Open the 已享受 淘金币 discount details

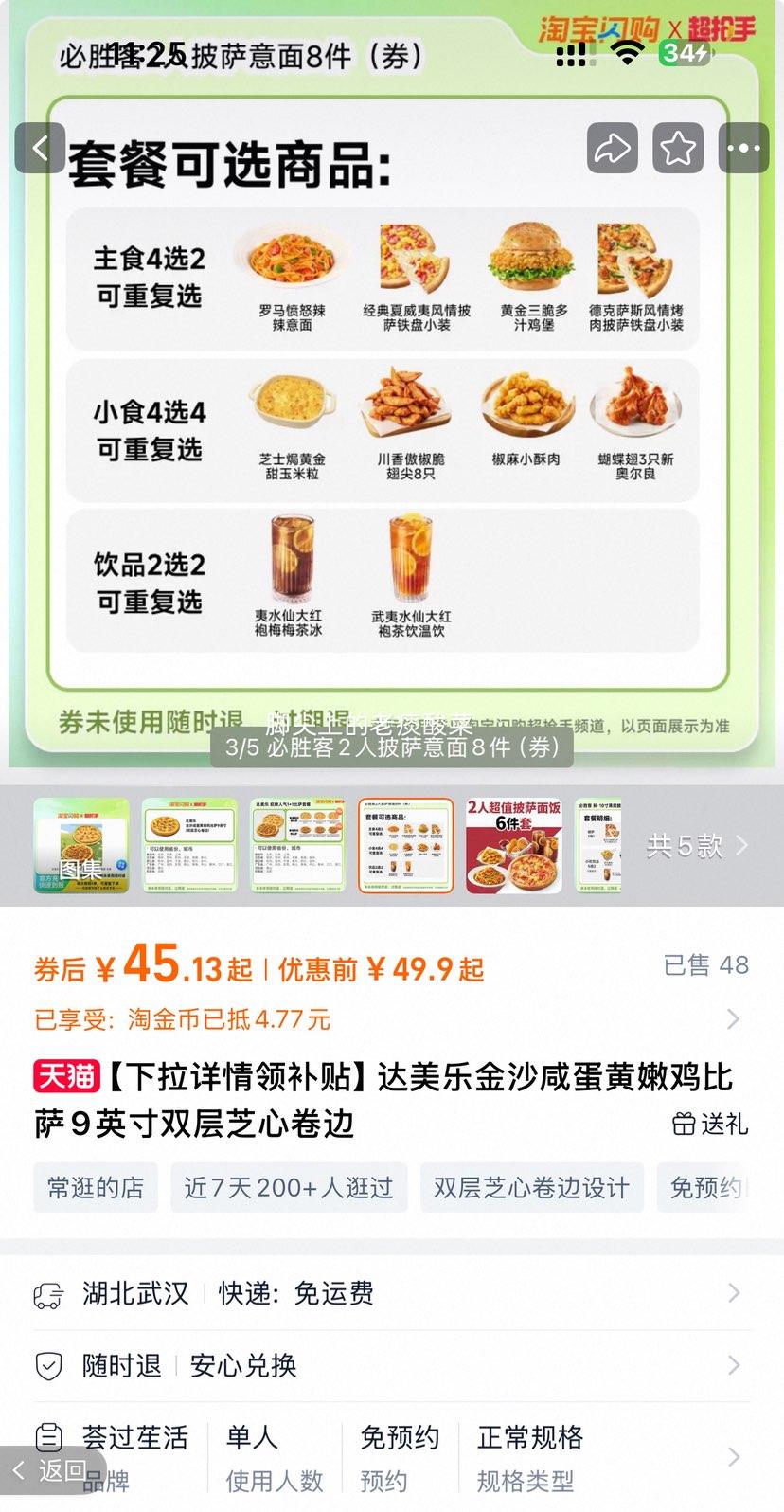click(391, 1019)
